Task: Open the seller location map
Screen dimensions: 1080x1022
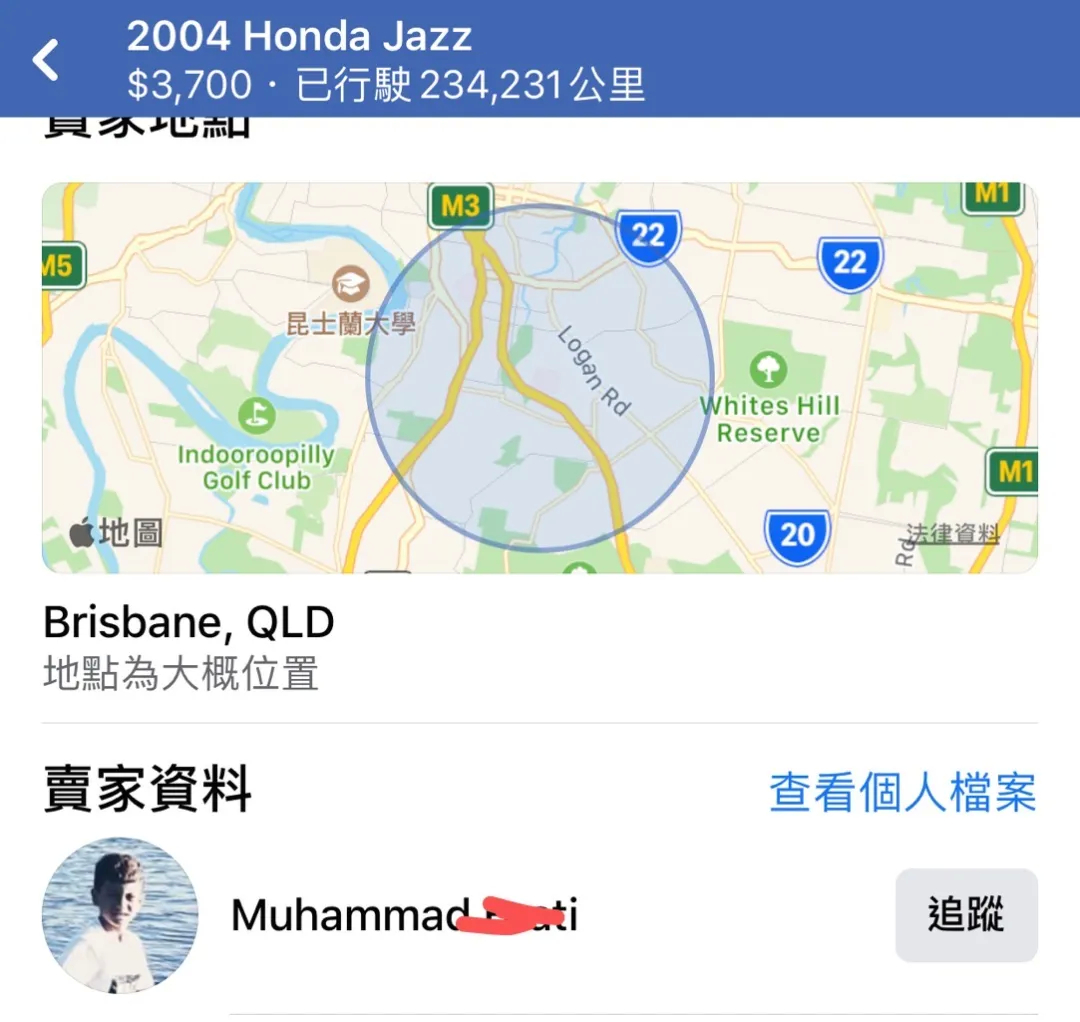Action: pos(540,377)
